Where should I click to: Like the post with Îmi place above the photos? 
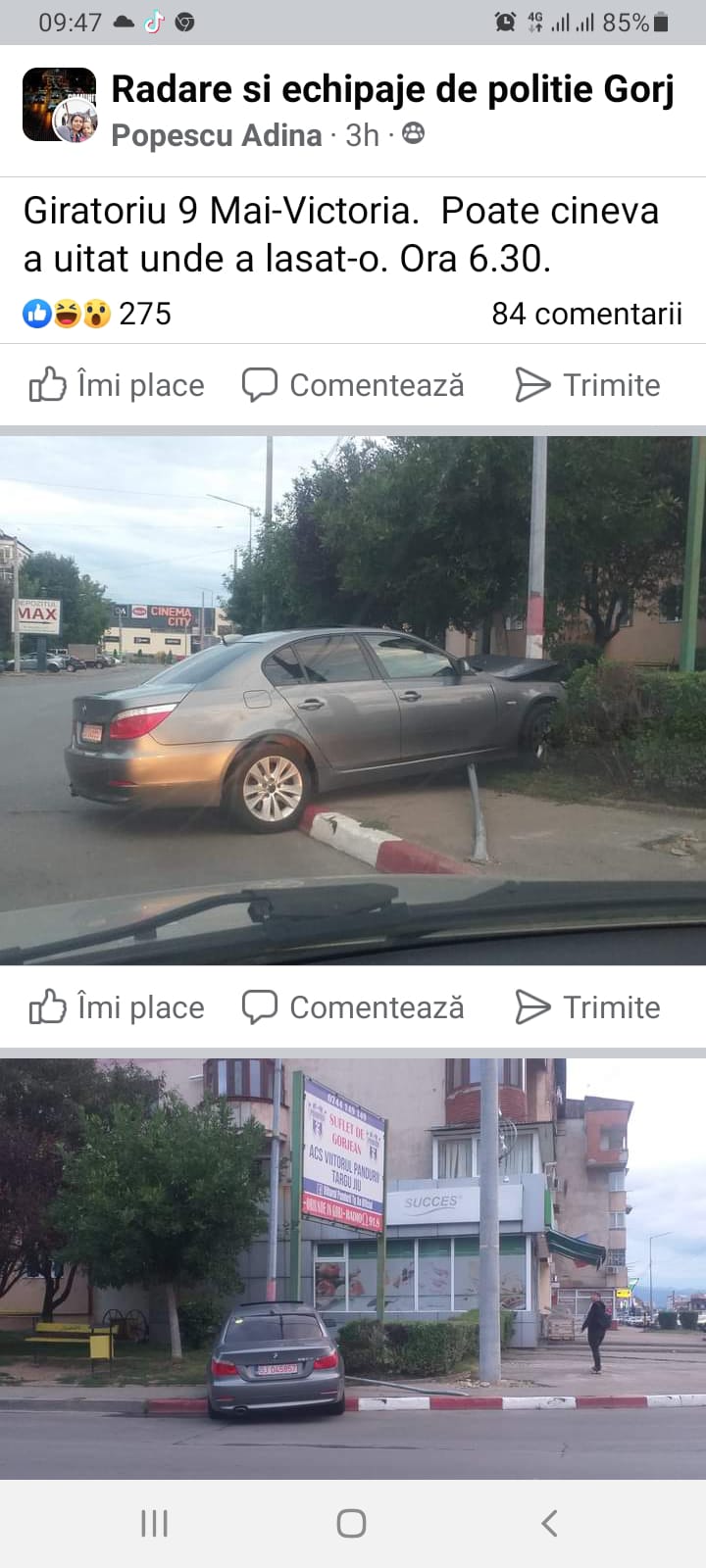(117, 385)
